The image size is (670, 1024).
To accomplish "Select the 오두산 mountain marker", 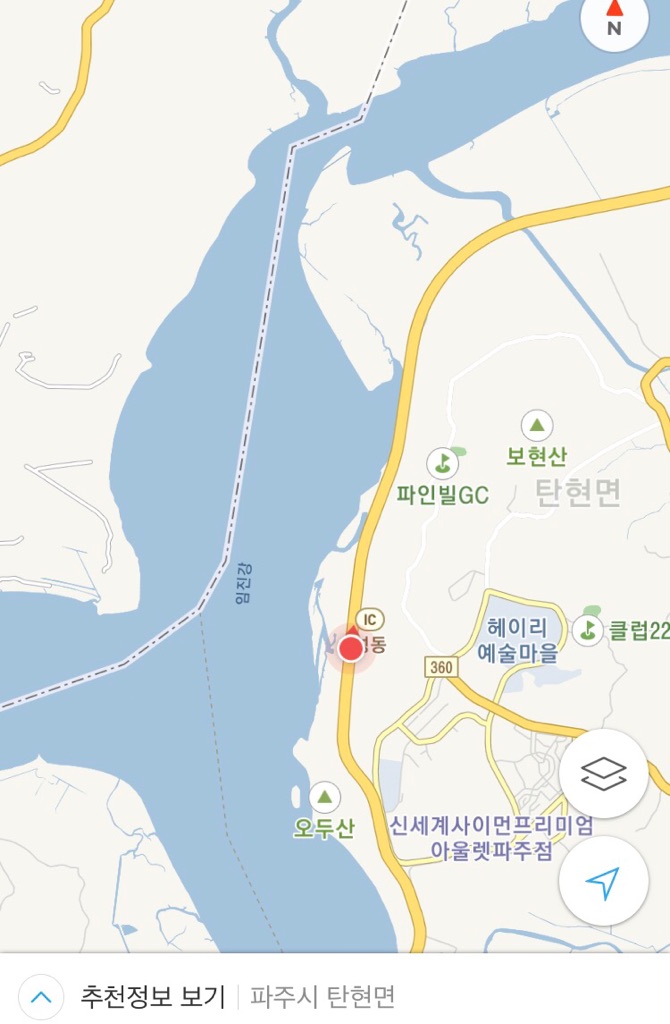I will pyautogui.click(x=323, y=798).
